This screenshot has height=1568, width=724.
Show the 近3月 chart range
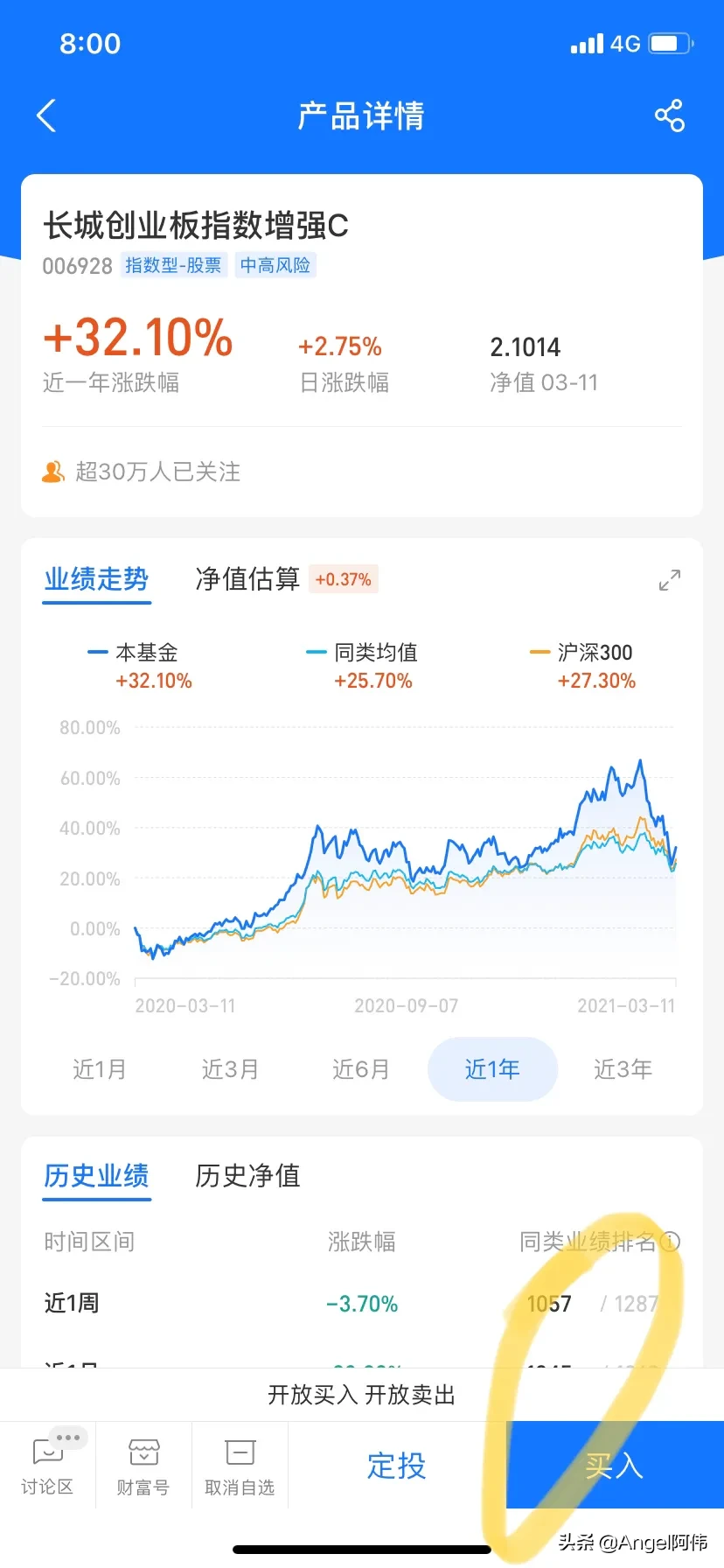(230, 1069)
